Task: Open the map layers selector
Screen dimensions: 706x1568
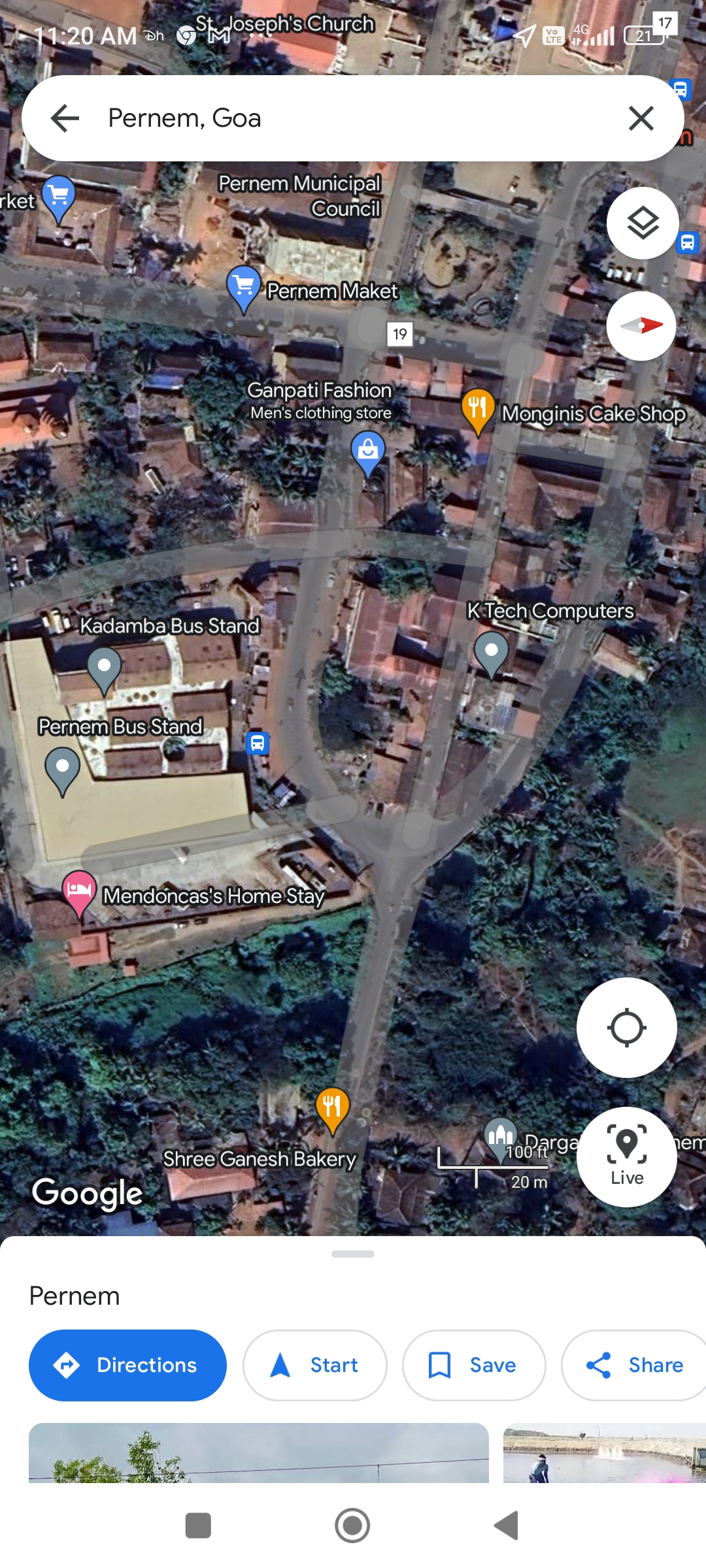Action: click(x=643, y=223)
